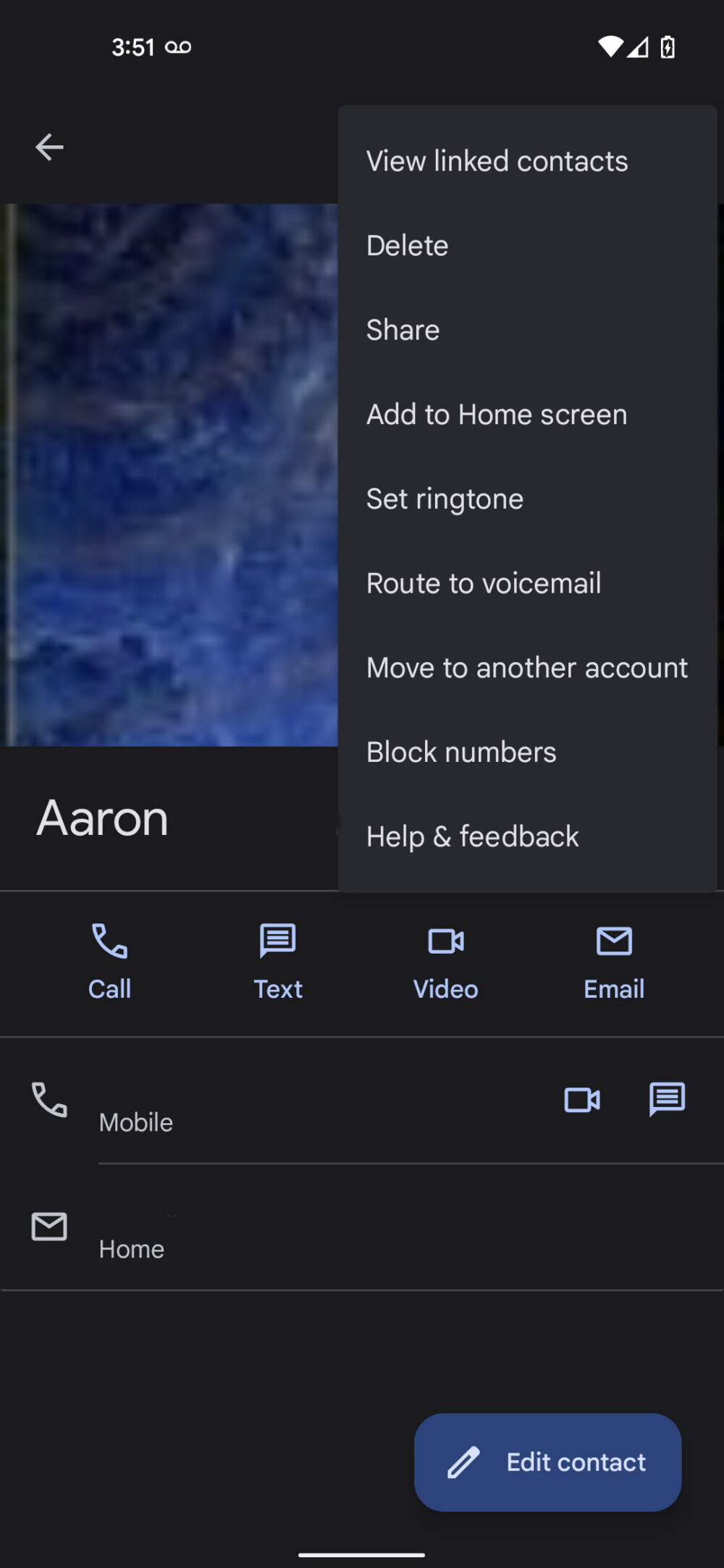
Task: Tap the Edit contact button
Action: click(548, 1463)
